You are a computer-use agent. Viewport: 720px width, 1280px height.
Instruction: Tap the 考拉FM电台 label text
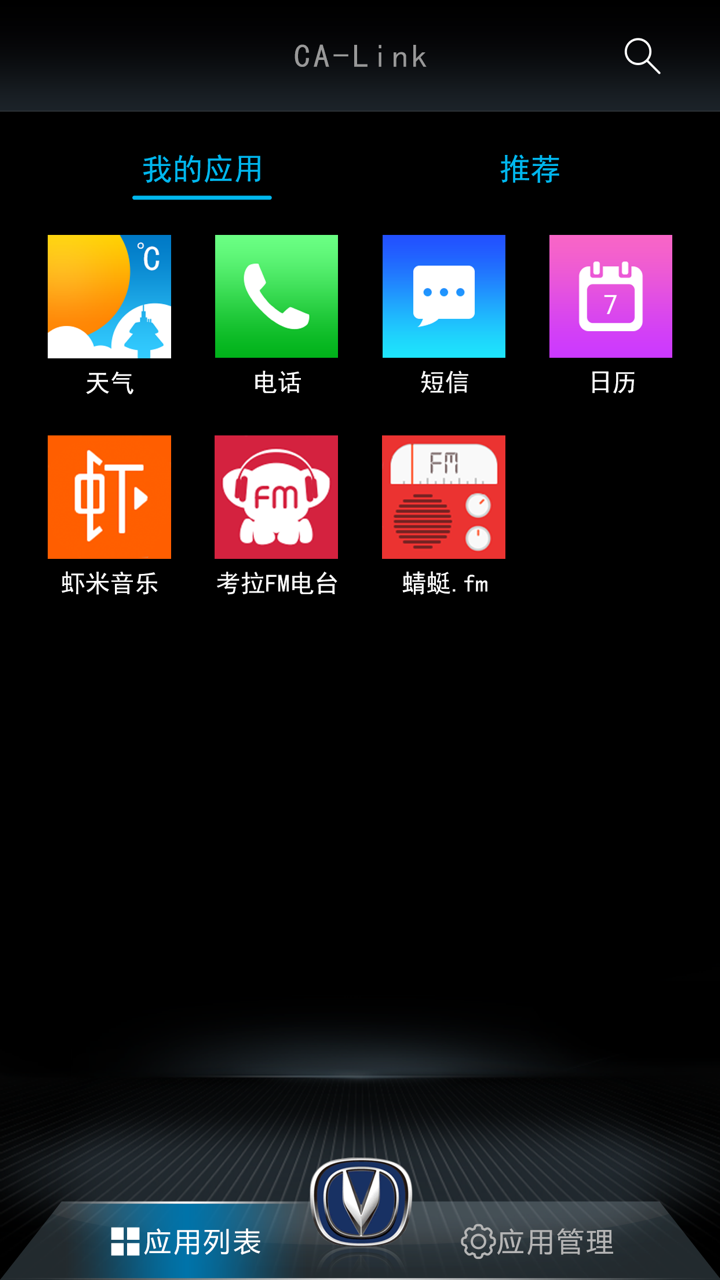click(276, 583)
